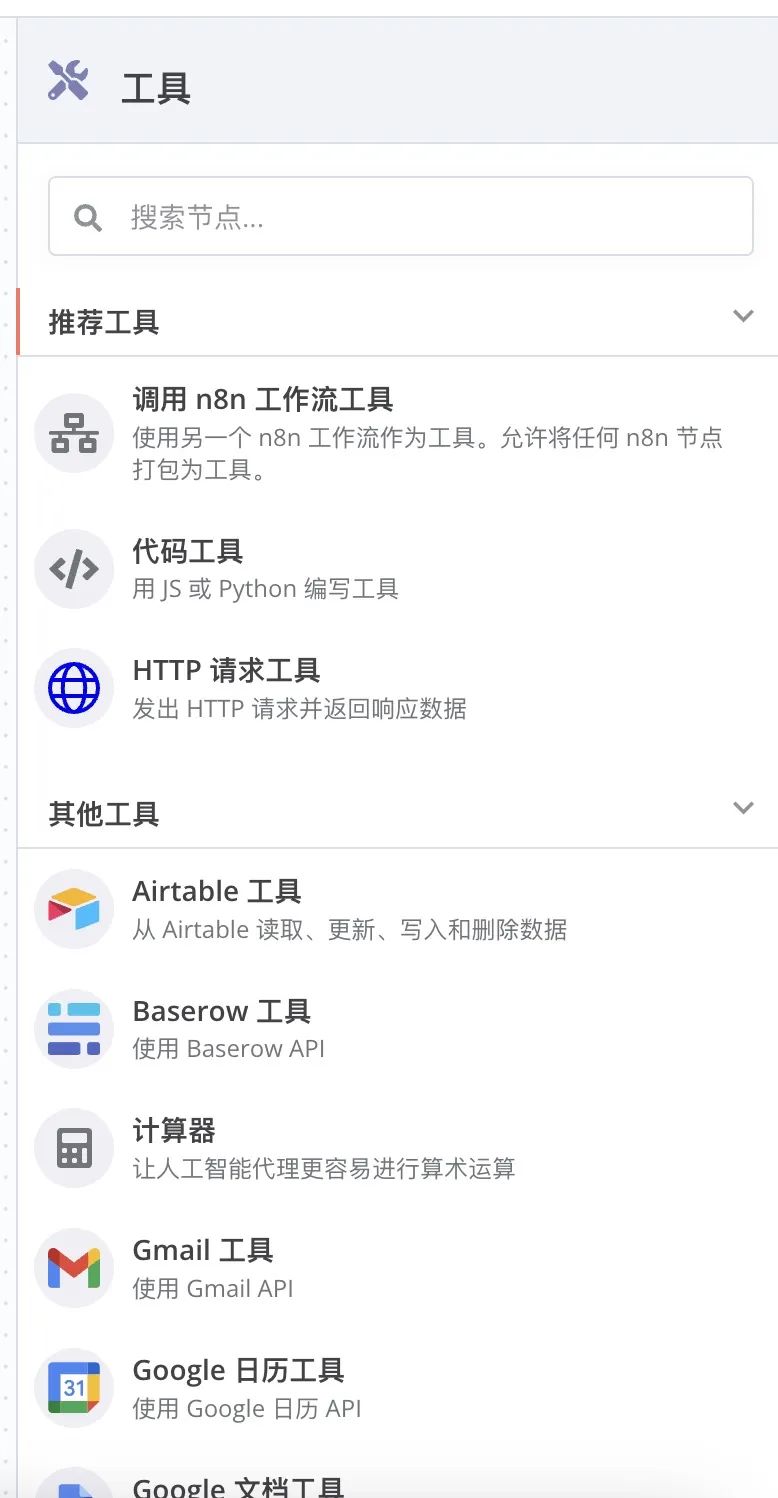Collapse the 推荐工具 section
Screen dimensions: 778x1498
coord(742,317)
